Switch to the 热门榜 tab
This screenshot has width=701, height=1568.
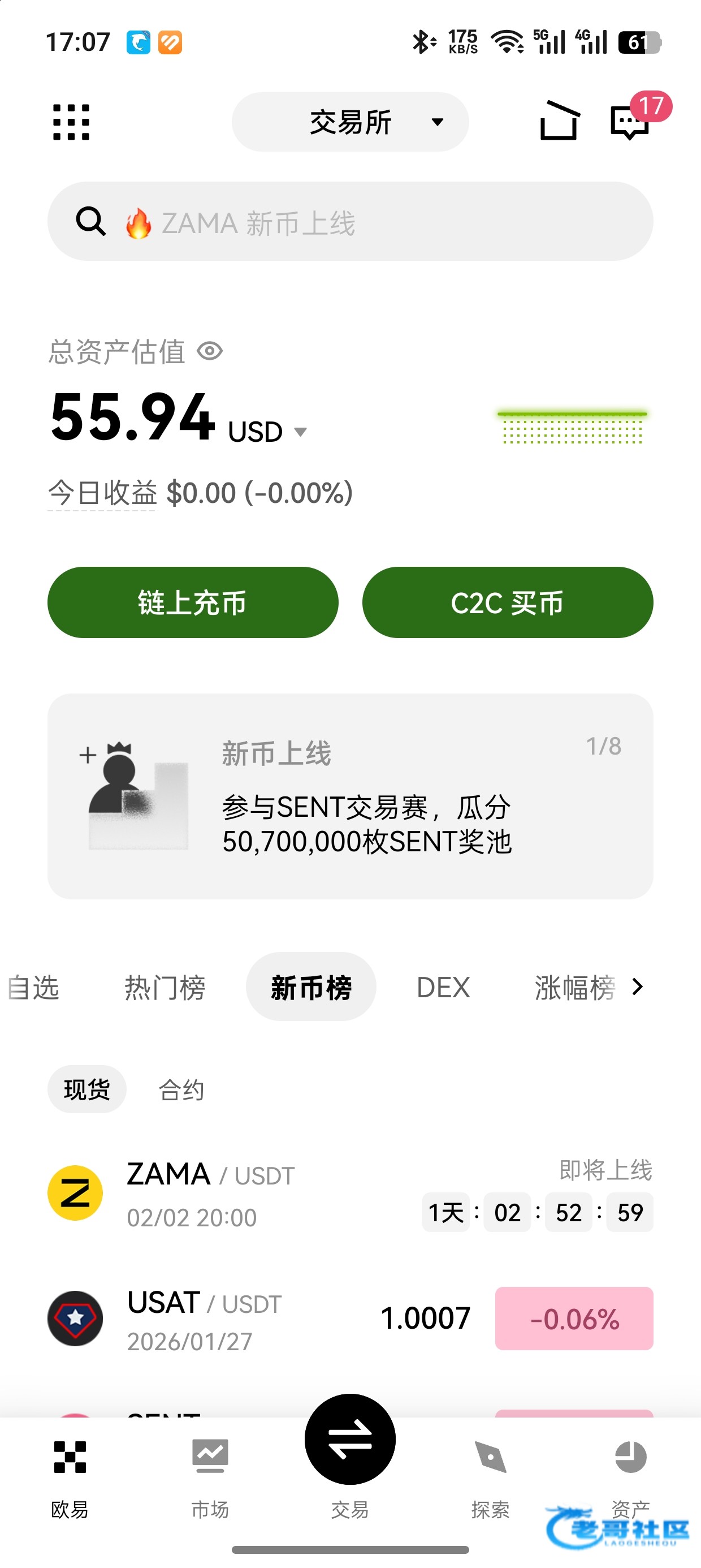(165, 987)
